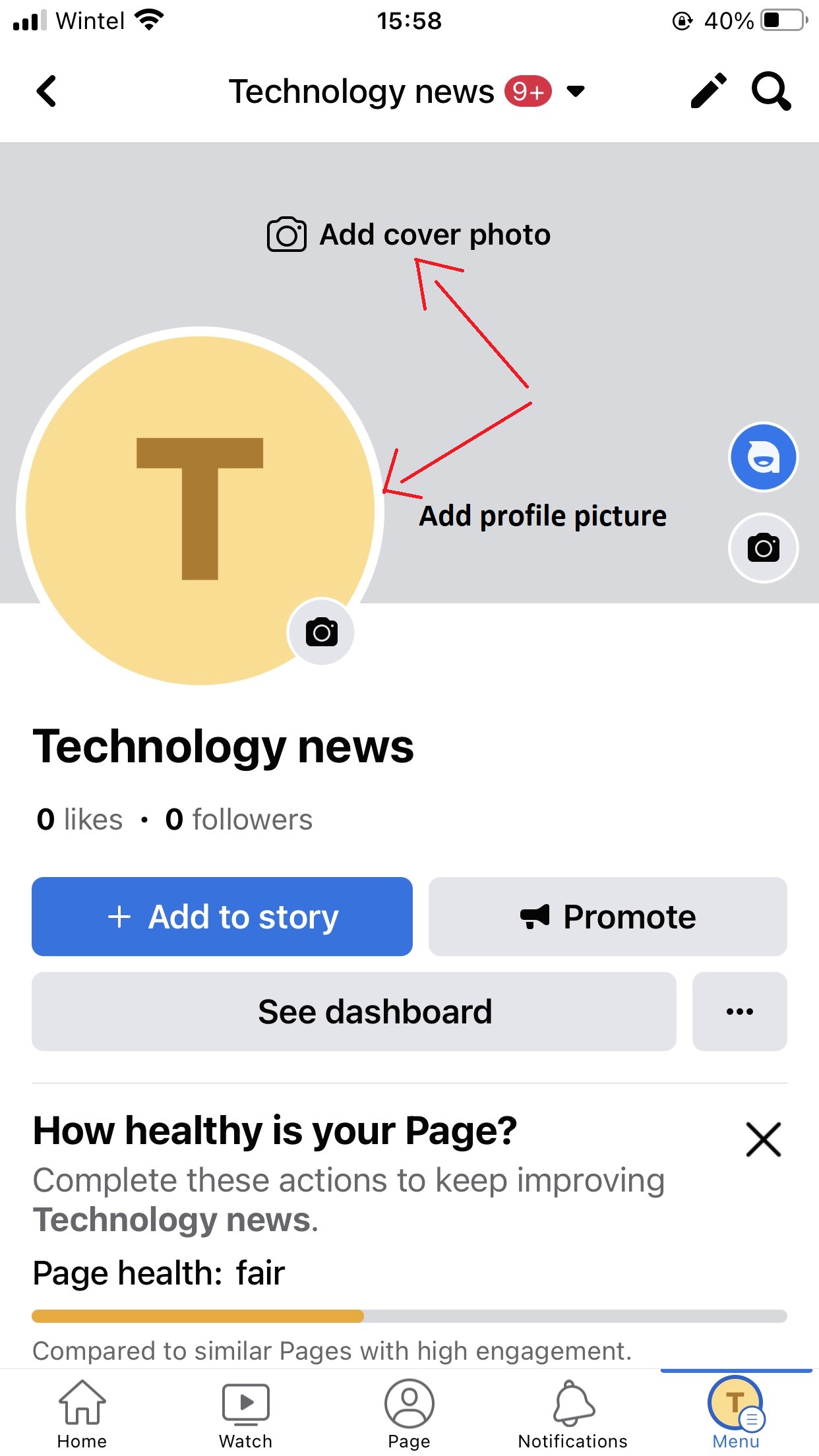Switch to the Page tab
This screenshot has width=819, height=1456.
click(409, 1414)
